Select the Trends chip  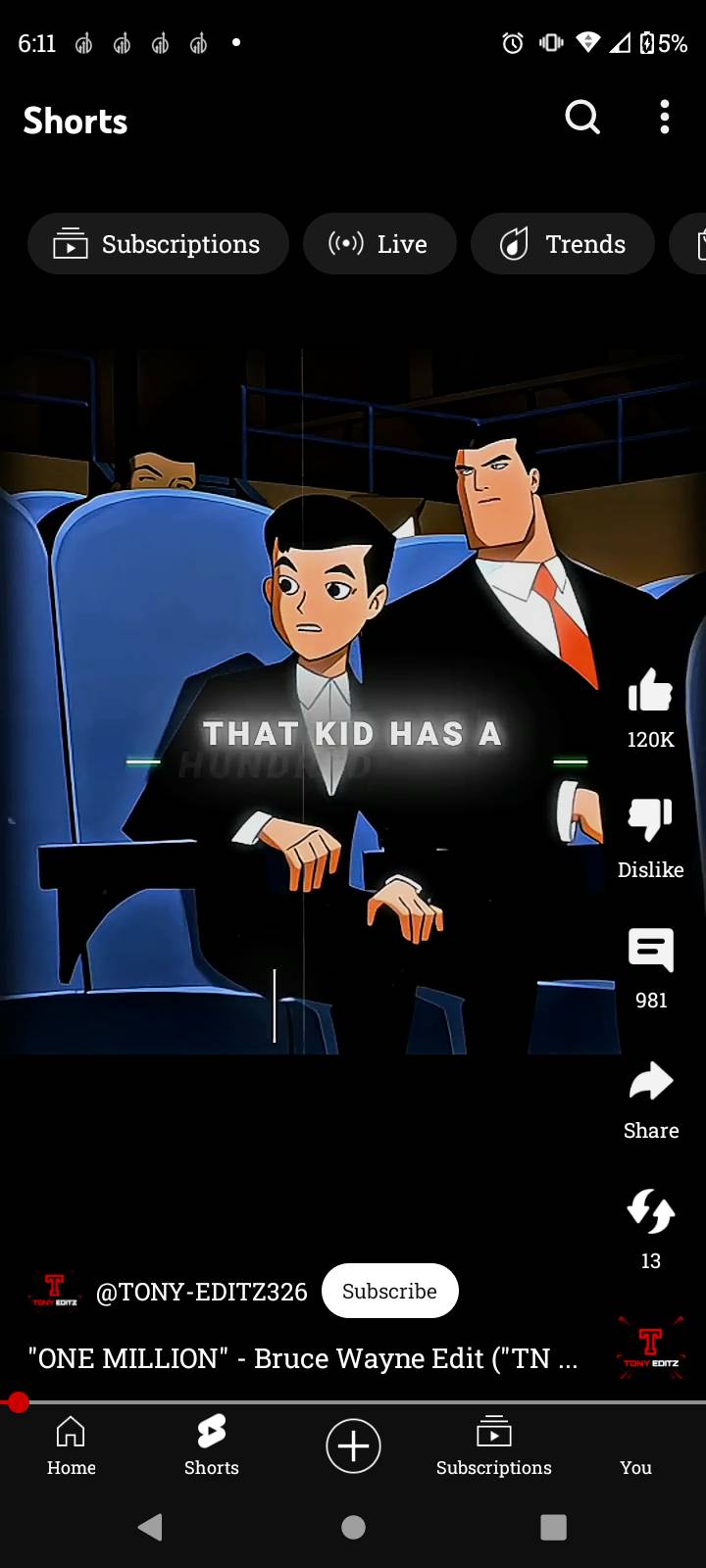coord(563,244)
